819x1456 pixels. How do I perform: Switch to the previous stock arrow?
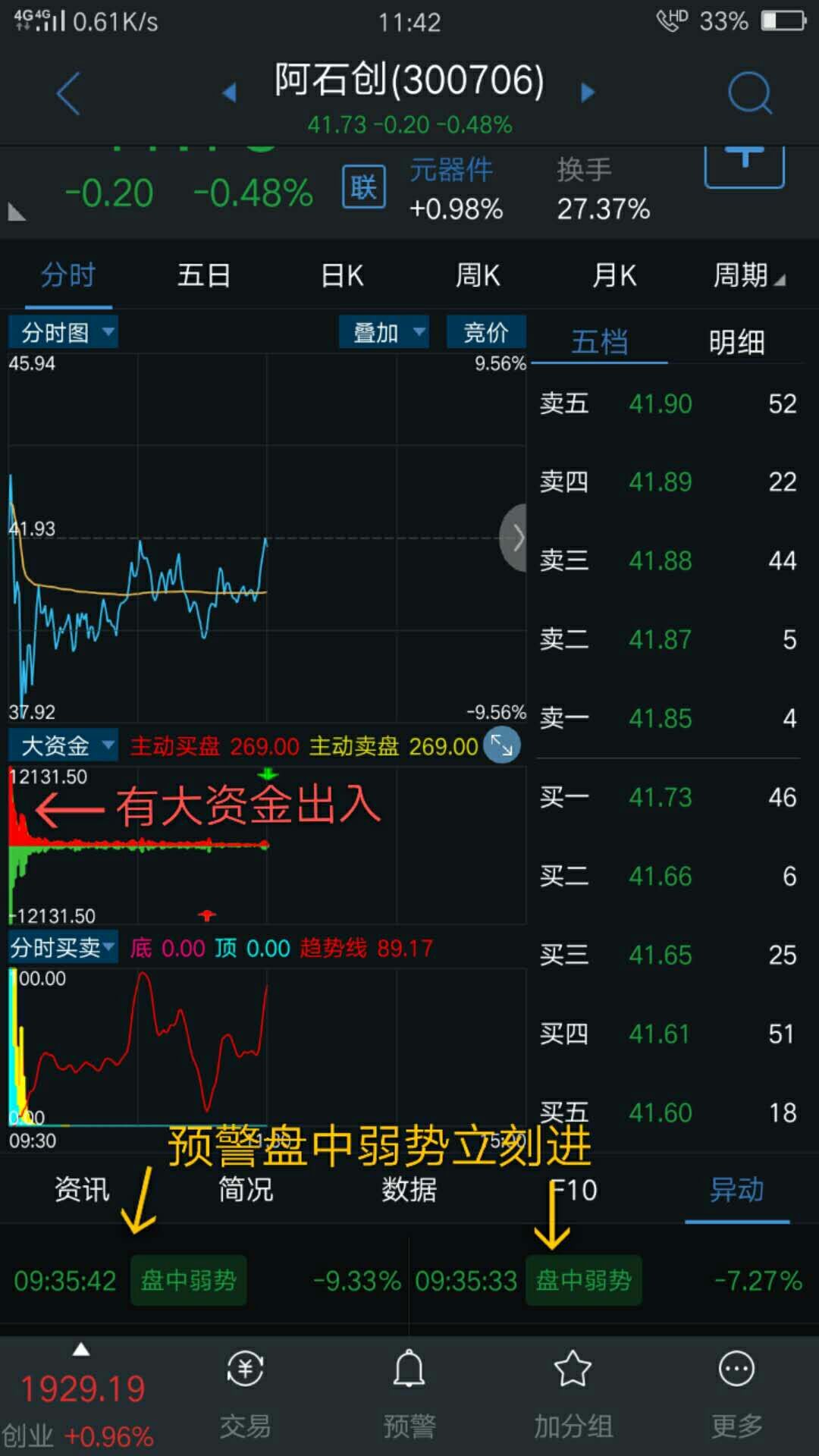[x=229, y=93]
